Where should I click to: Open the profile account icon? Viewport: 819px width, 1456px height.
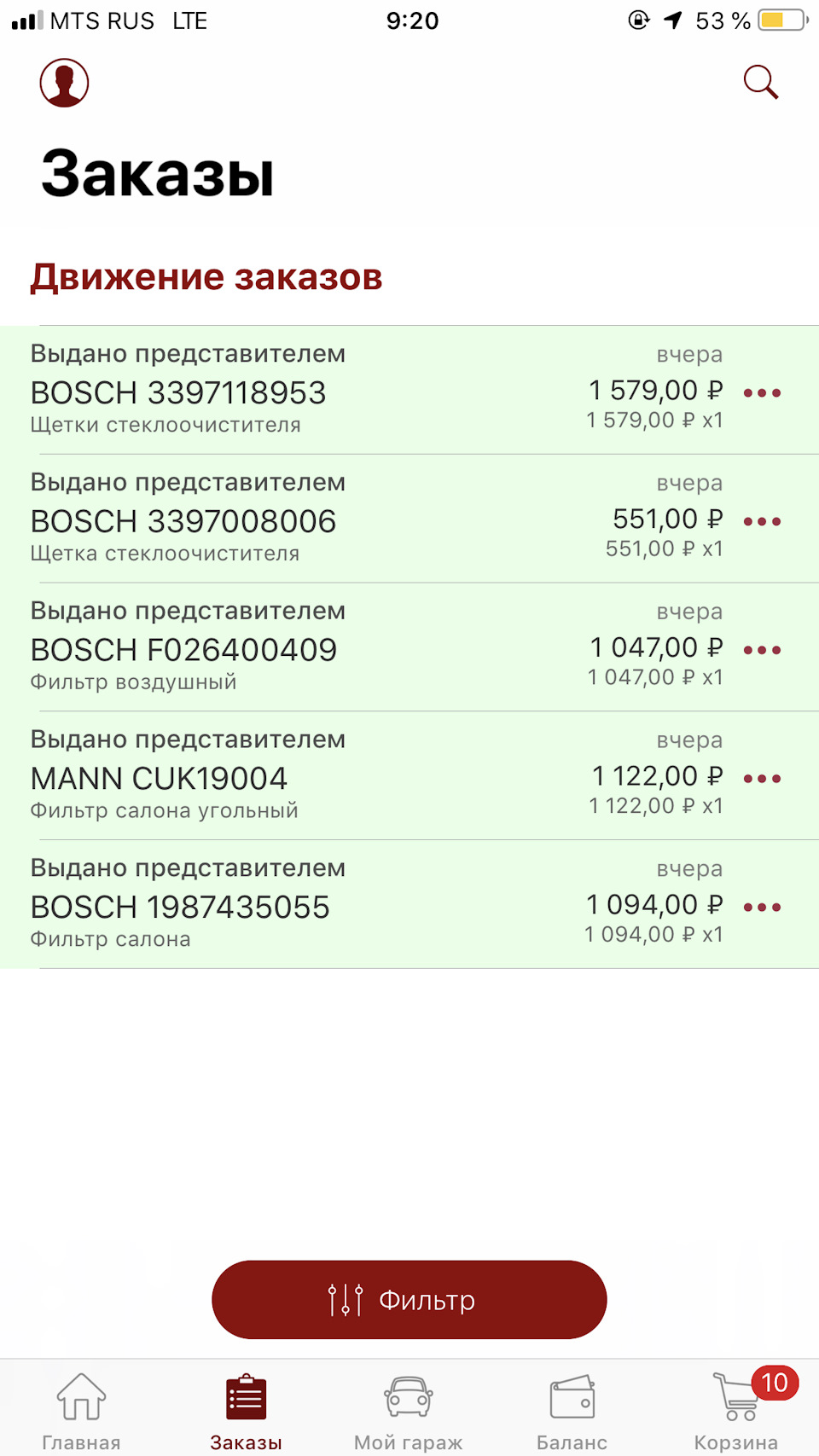coord(65,82)
